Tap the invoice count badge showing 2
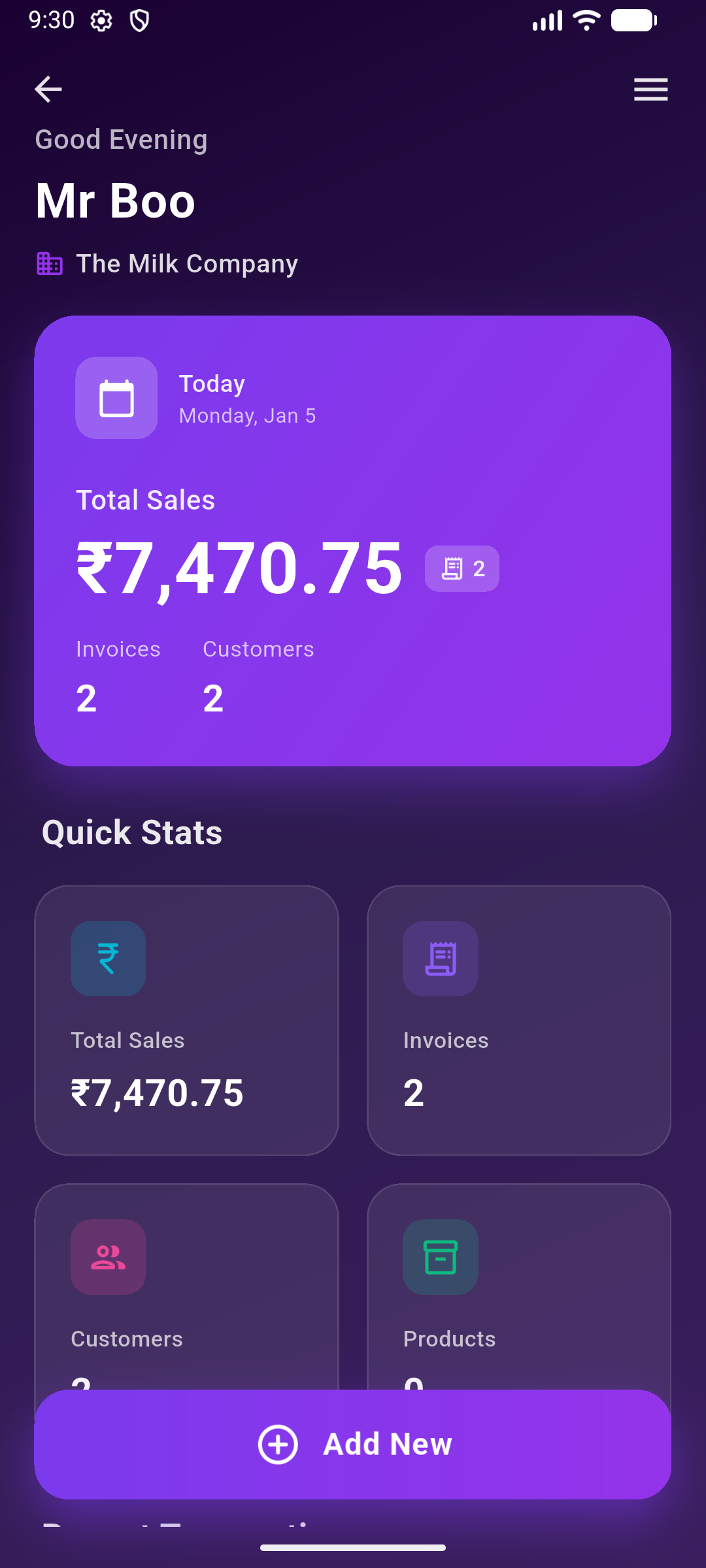Image resolution: width=706 pixels, height=1568 pixels. click(x=461, y=569)
